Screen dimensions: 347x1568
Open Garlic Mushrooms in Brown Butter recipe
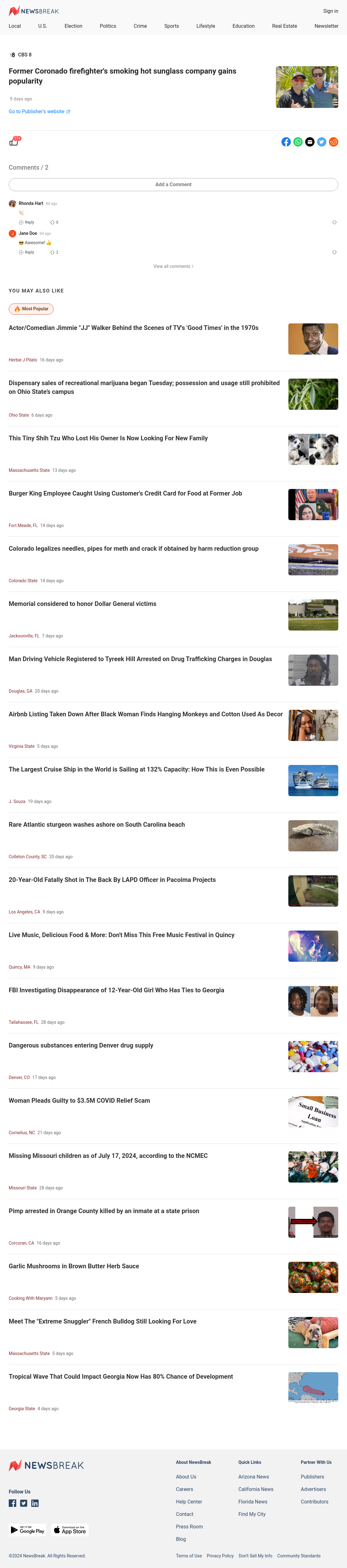click(x=74, y=1266)
